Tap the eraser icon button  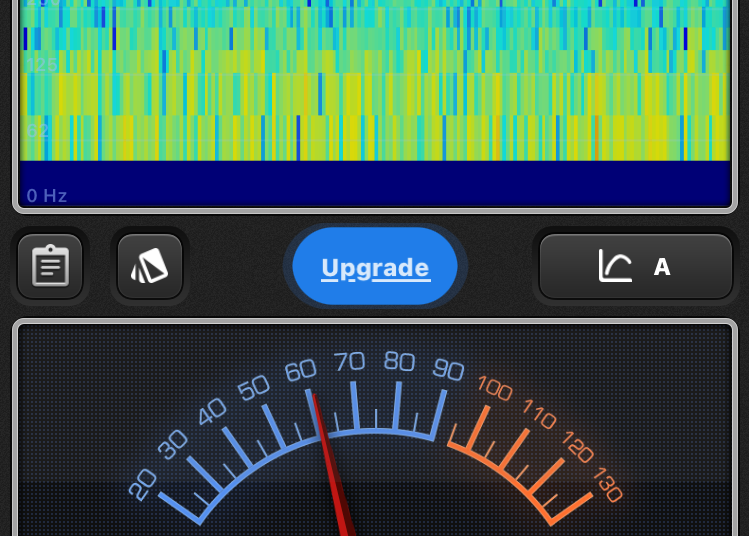coord(150,266)
